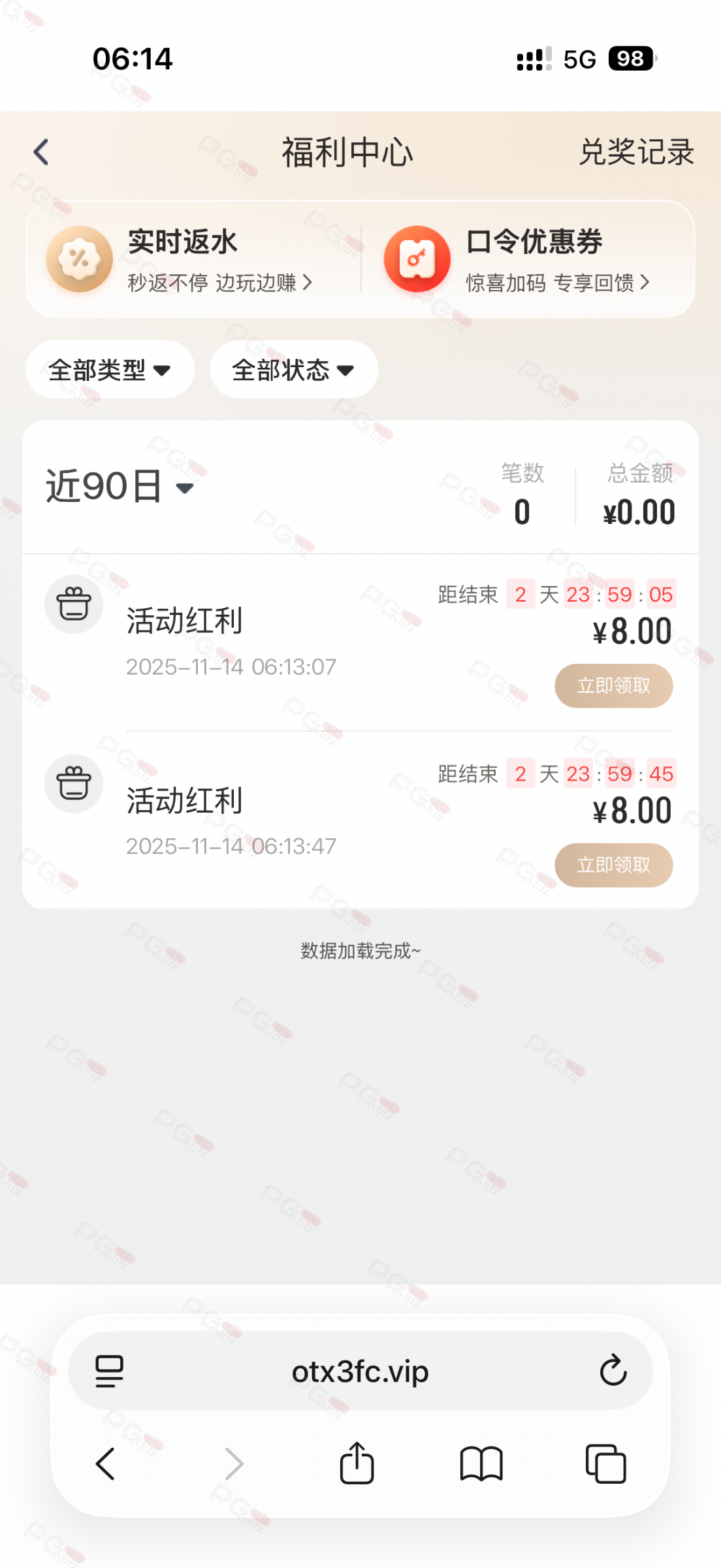Reload the otx3fc.vip page
The height and width of the screenshot is (1568, 721).
pos(613,1370)
